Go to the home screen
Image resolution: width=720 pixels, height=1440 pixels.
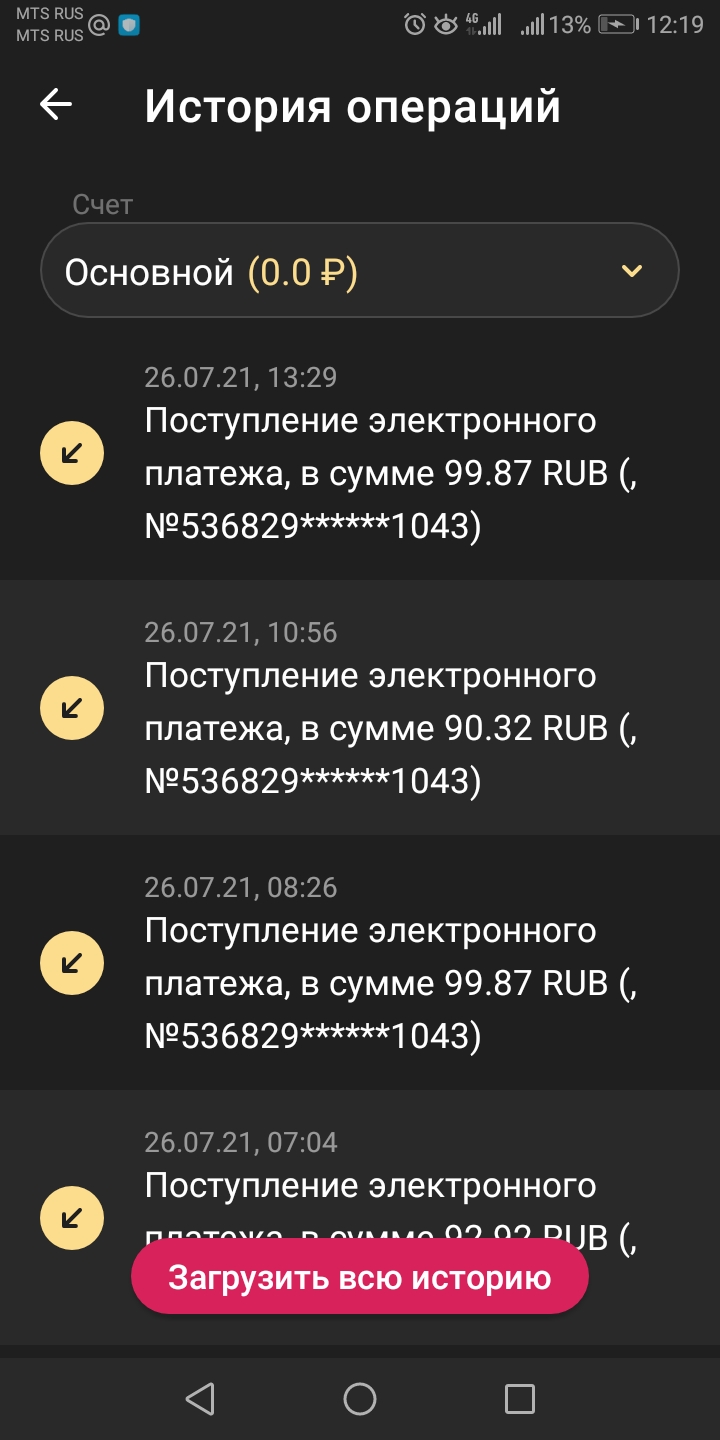[x=360, y=1398]
